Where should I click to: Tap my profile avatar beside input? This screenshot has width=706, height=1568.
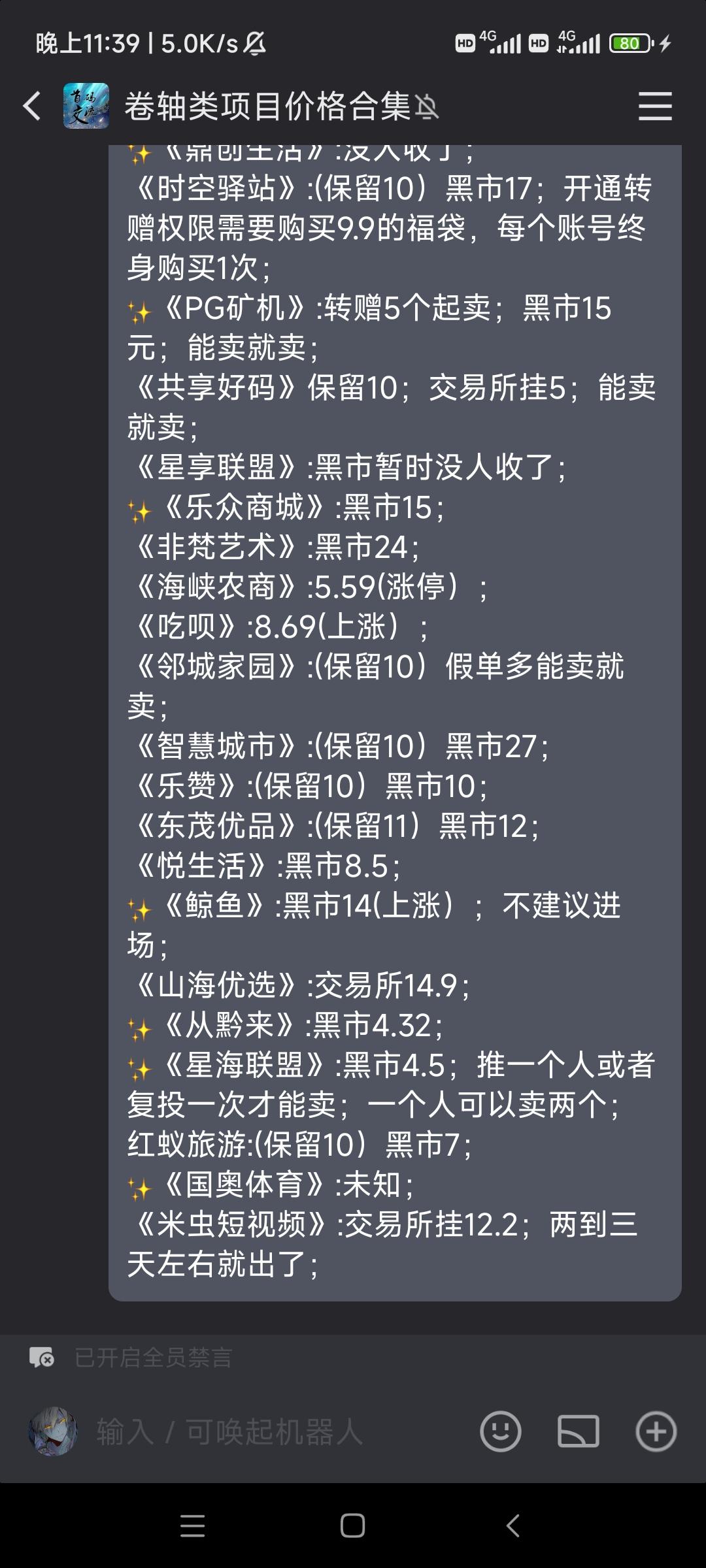click(x=52, y=1432)
